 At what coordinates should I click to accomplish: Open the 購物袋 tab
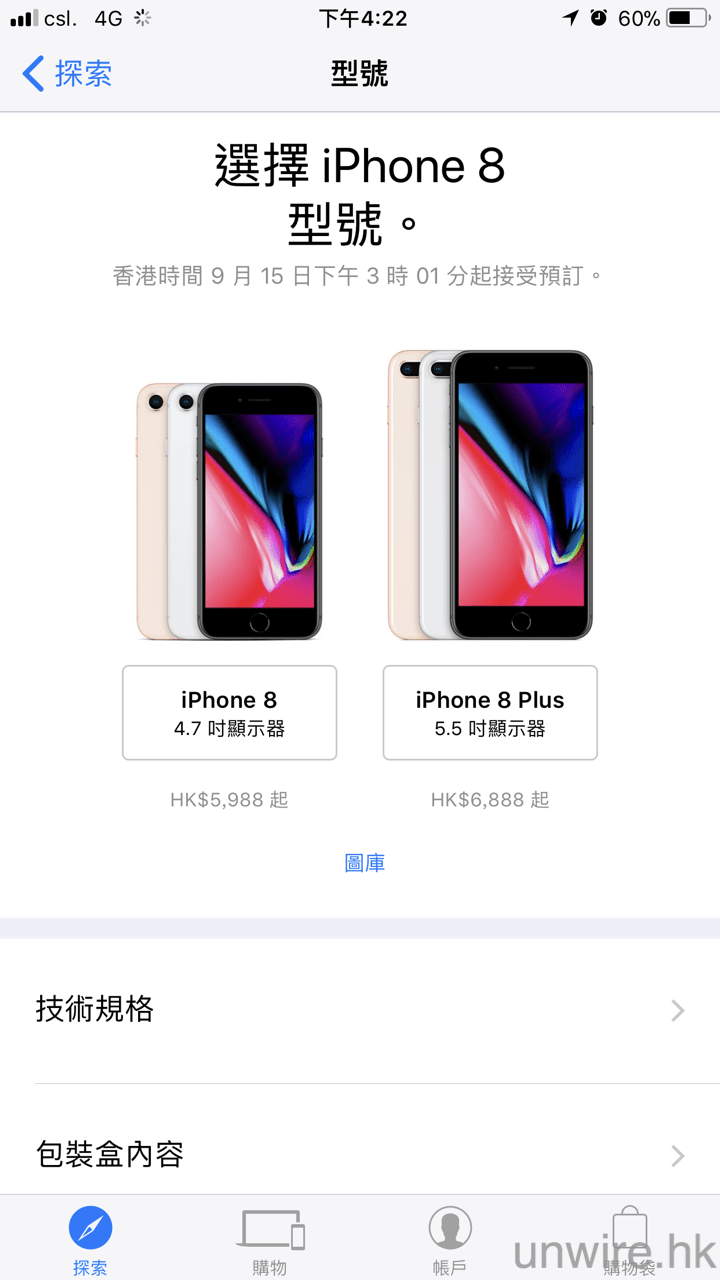click(630, 1238)
